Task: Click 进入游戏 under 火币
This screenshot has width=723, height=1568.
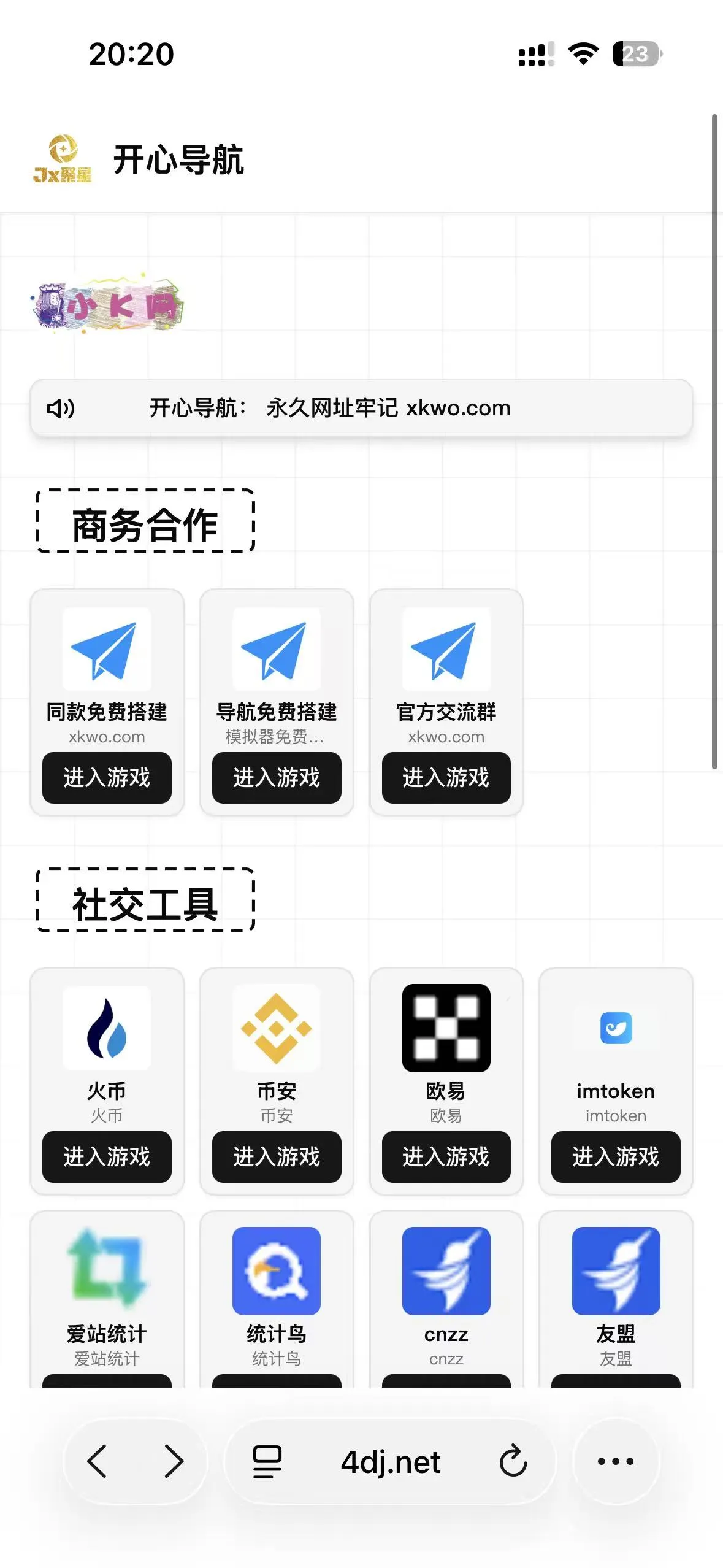Action: pyautogui.click(x=106, y=1158)
